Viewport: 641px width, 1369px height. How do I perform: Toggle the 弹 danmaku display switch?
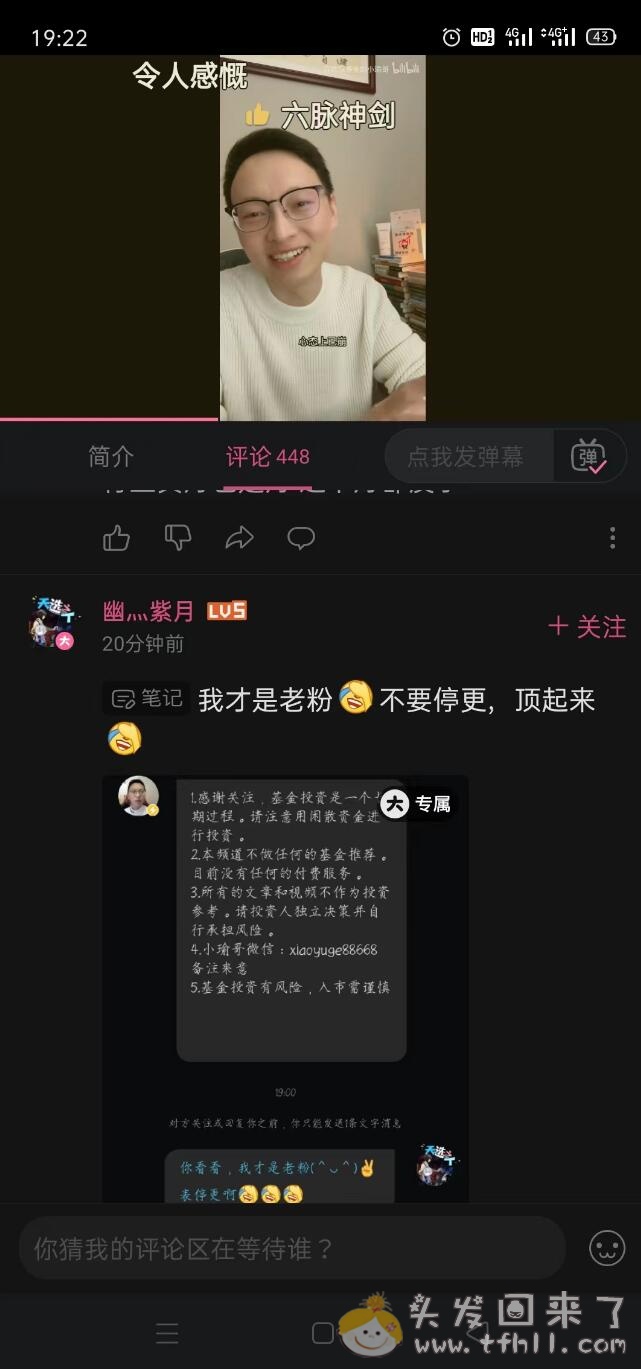589,457
